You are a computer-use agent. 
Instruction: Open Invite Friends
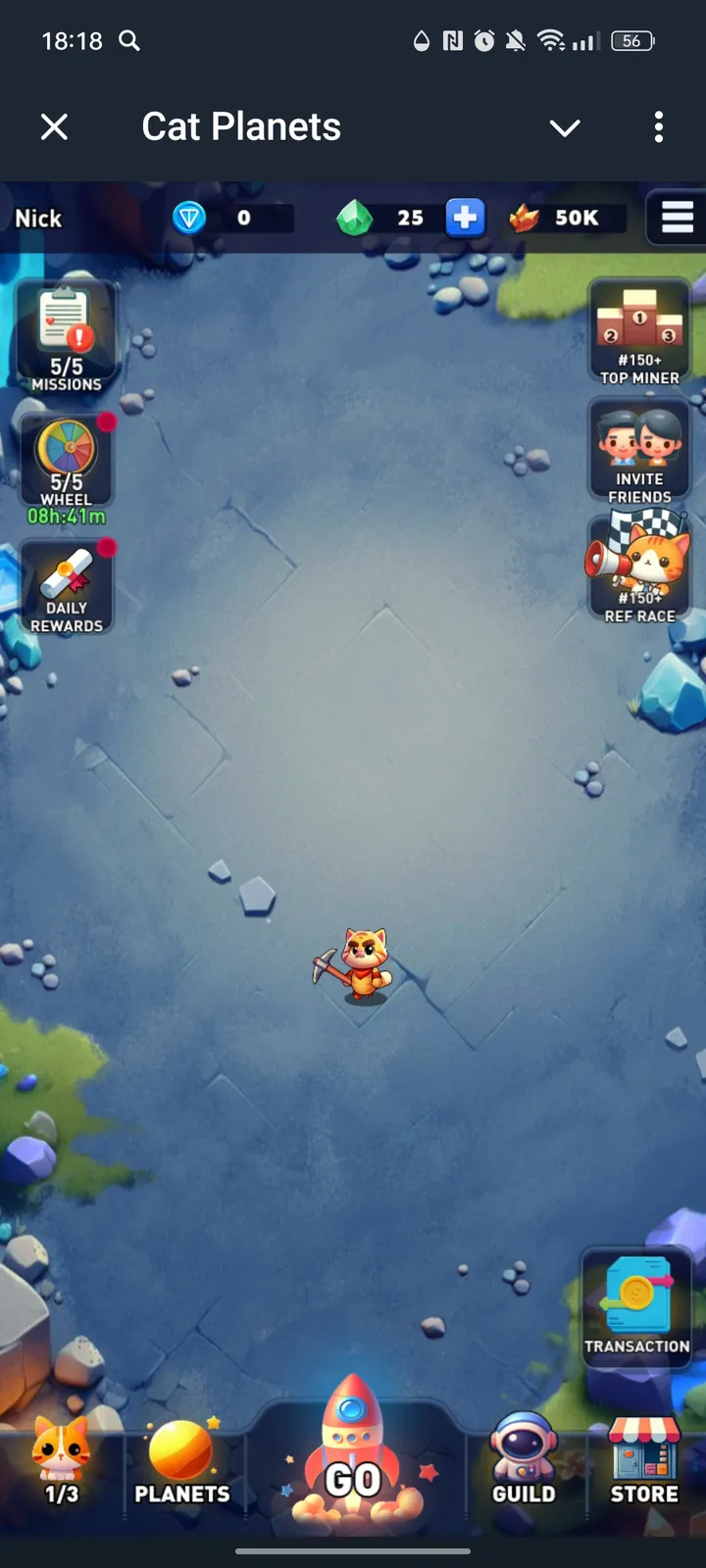click(639, 454)
